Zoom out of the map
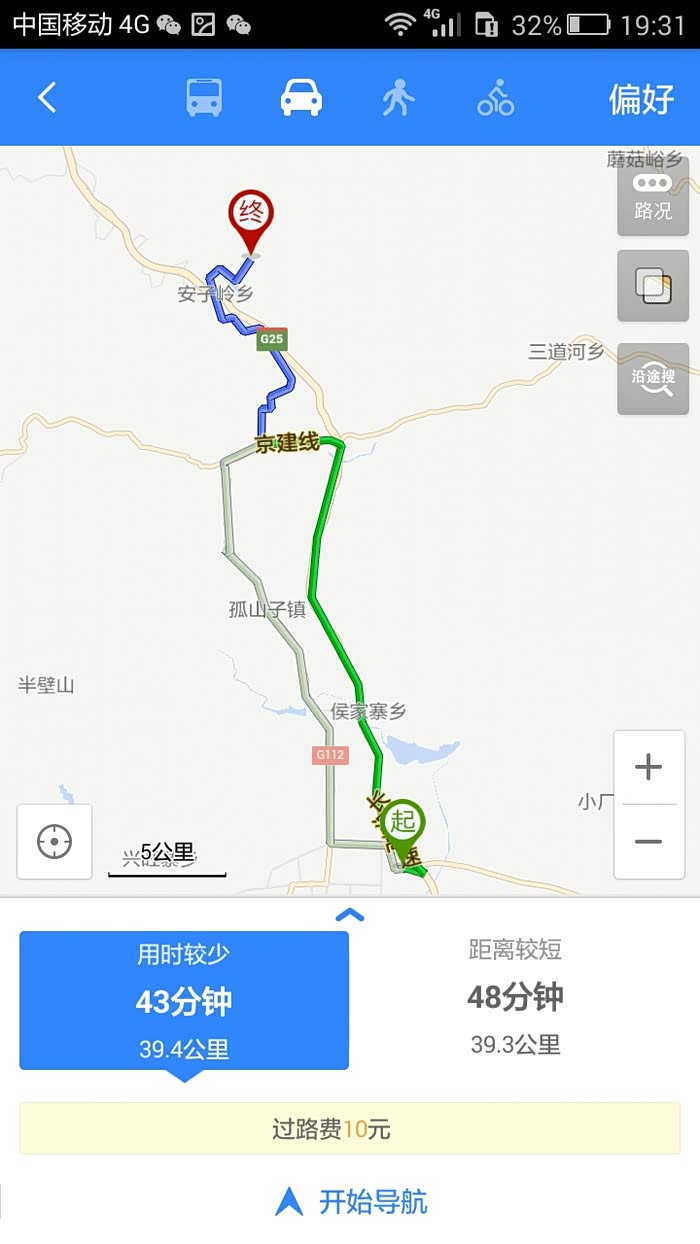 coord(648,842)
